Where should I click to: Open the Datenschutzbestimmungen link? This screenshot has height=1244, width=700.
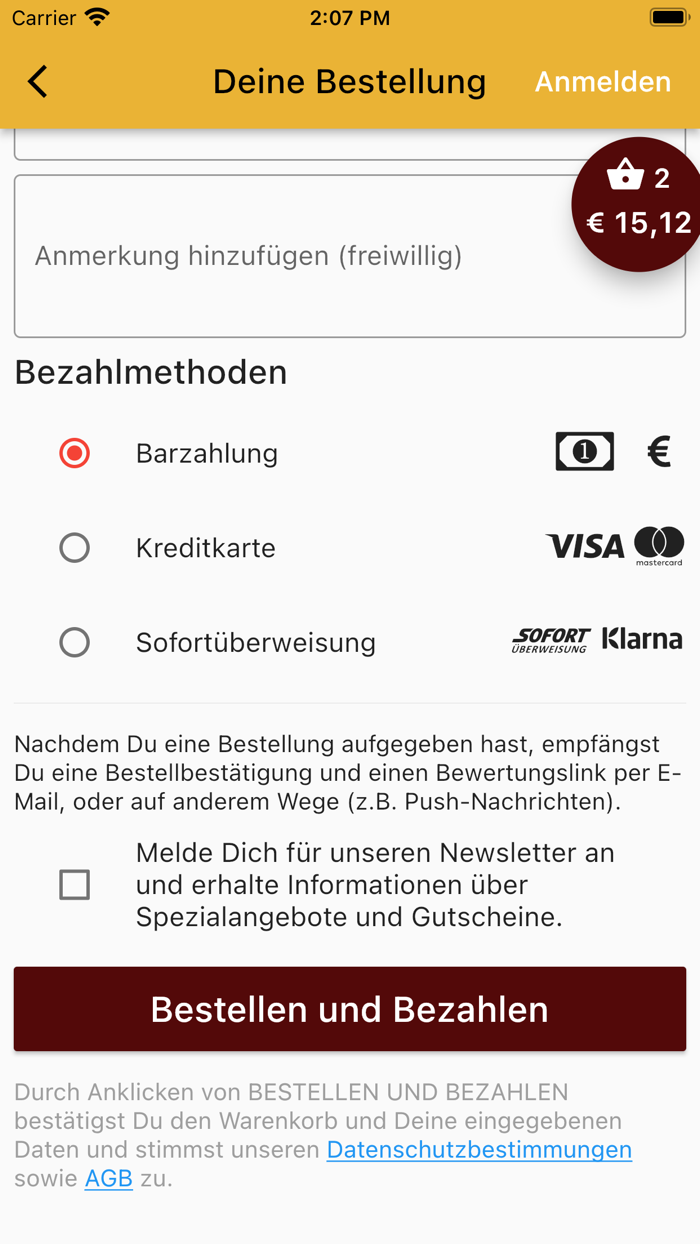coord(479,1150)
